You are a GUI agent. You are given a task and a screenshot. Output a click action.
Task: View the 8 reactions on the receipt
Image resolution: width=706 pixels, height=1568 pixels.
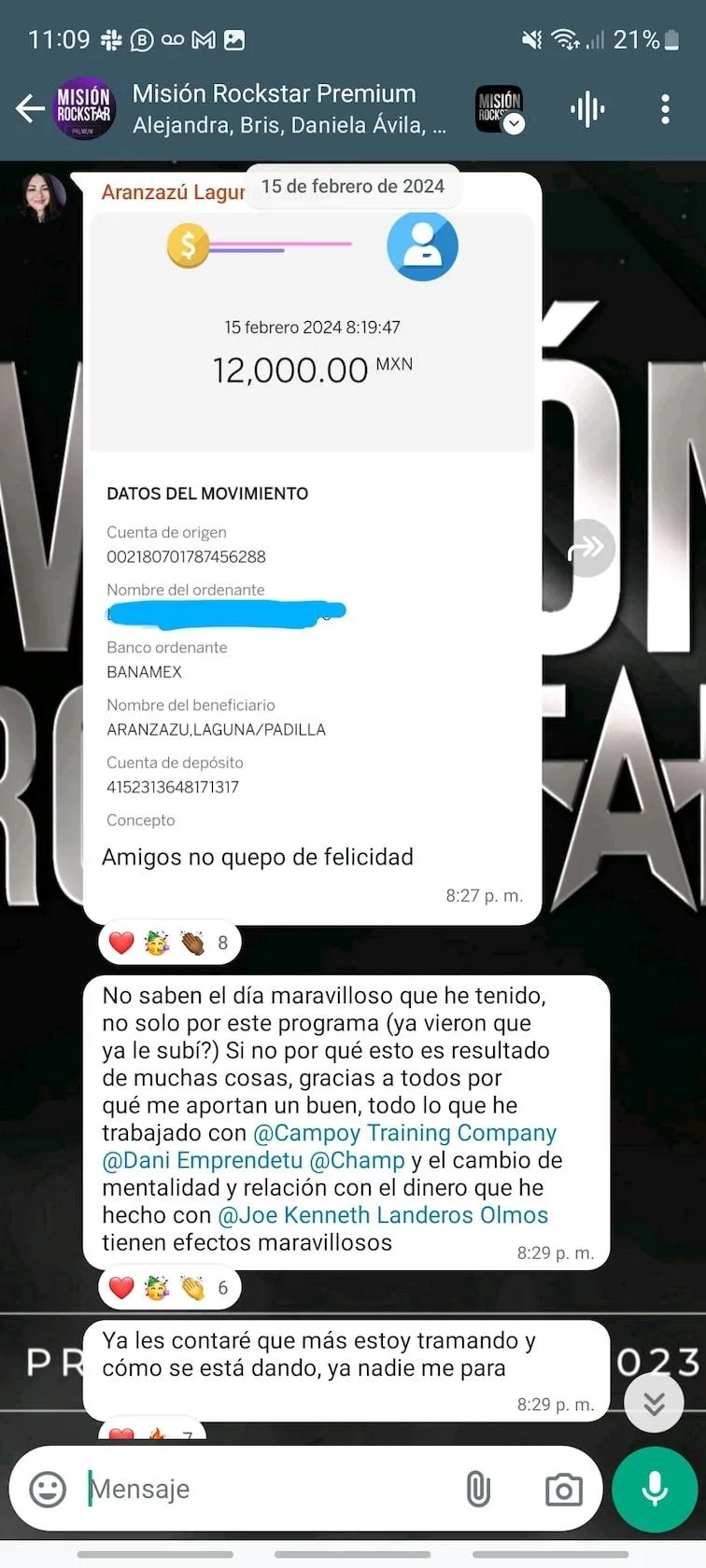pyautogui.click(x=170, y=943)
